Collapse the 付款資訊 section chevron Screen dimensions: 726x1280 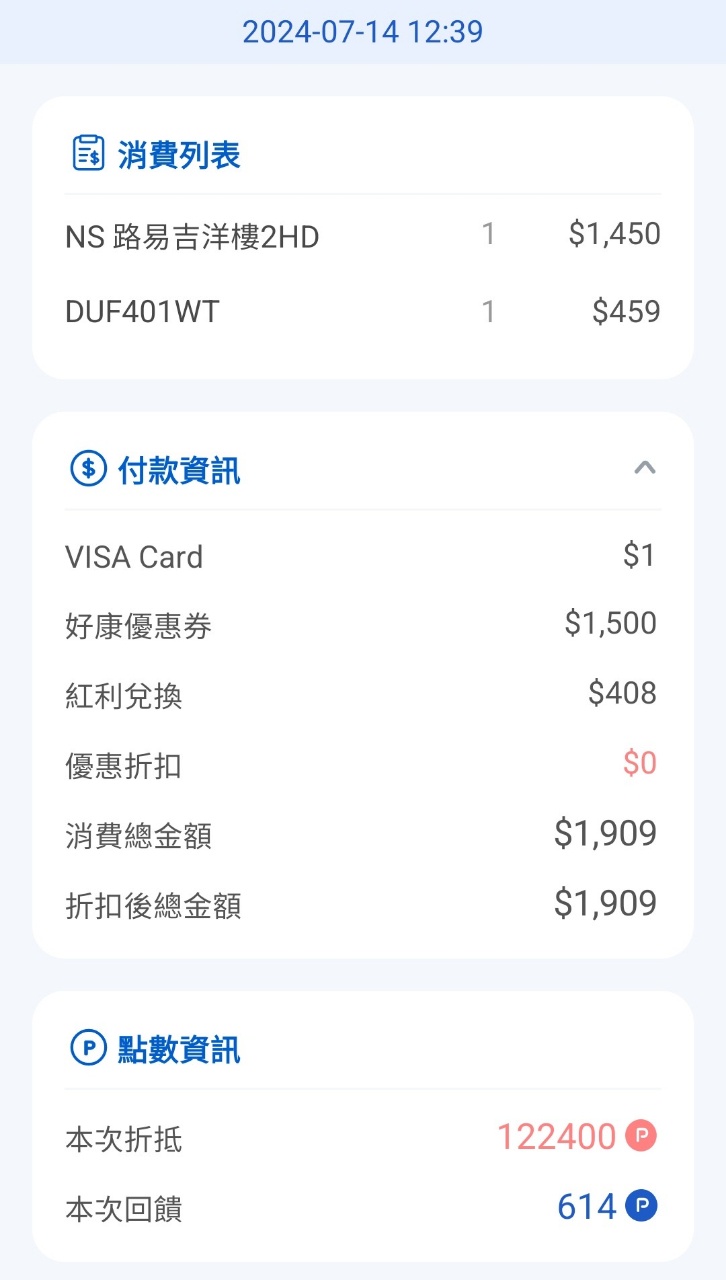point(645,467)
